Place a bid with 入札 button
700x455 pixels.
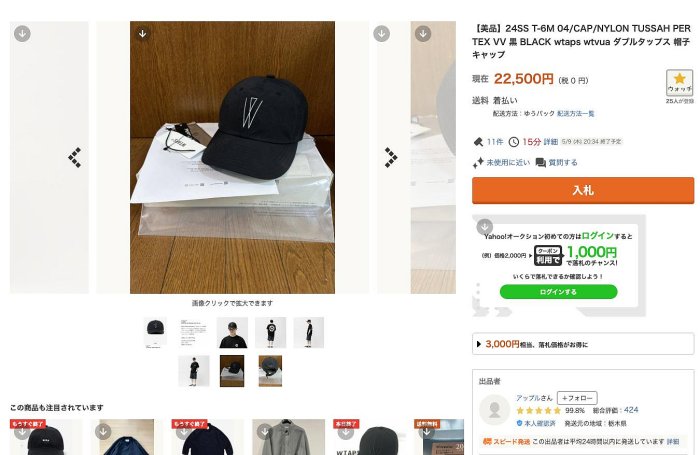(582, 190)
